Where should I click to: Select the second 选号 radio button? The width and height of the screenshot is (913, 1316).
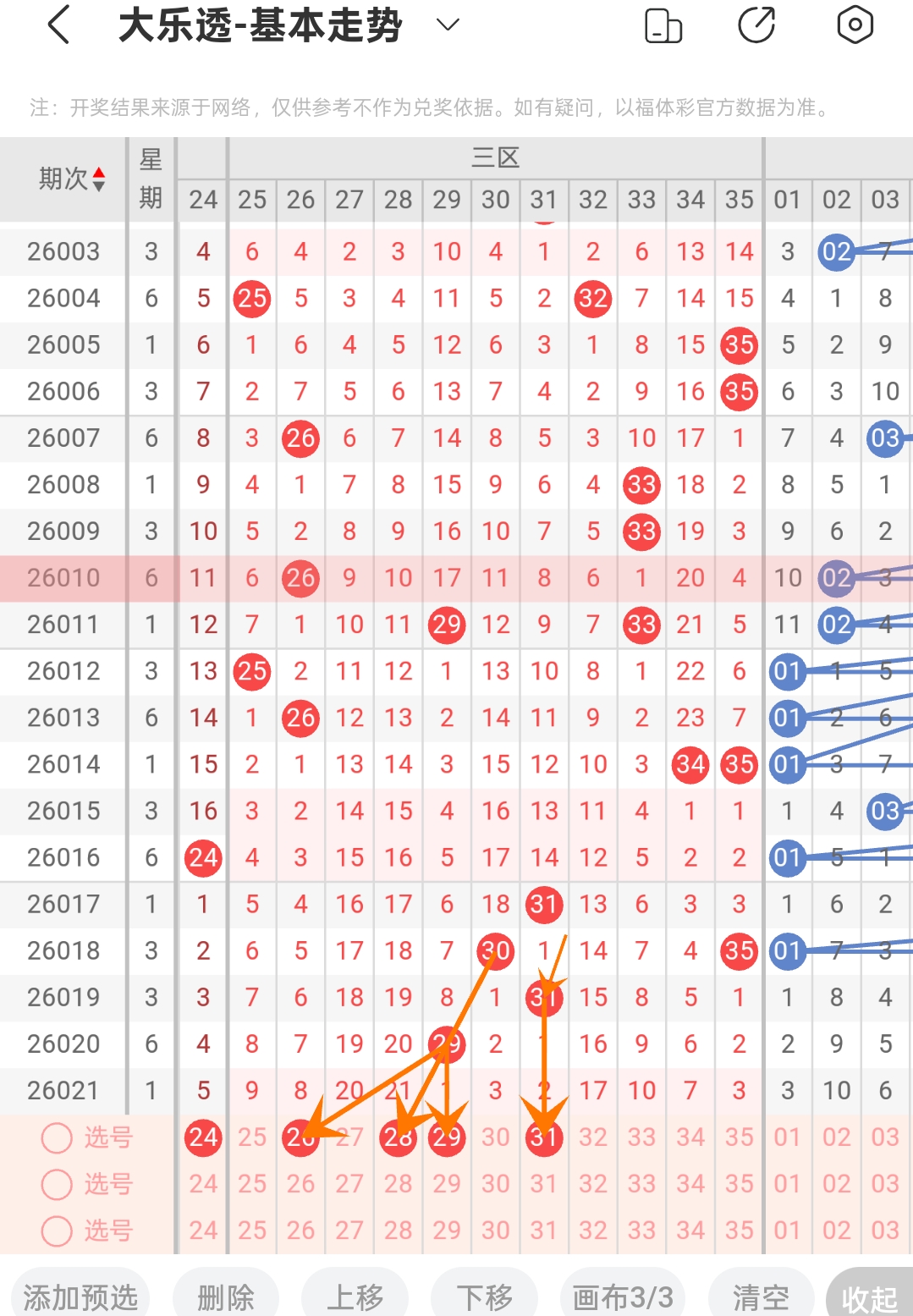click(x=58, y=1184)
